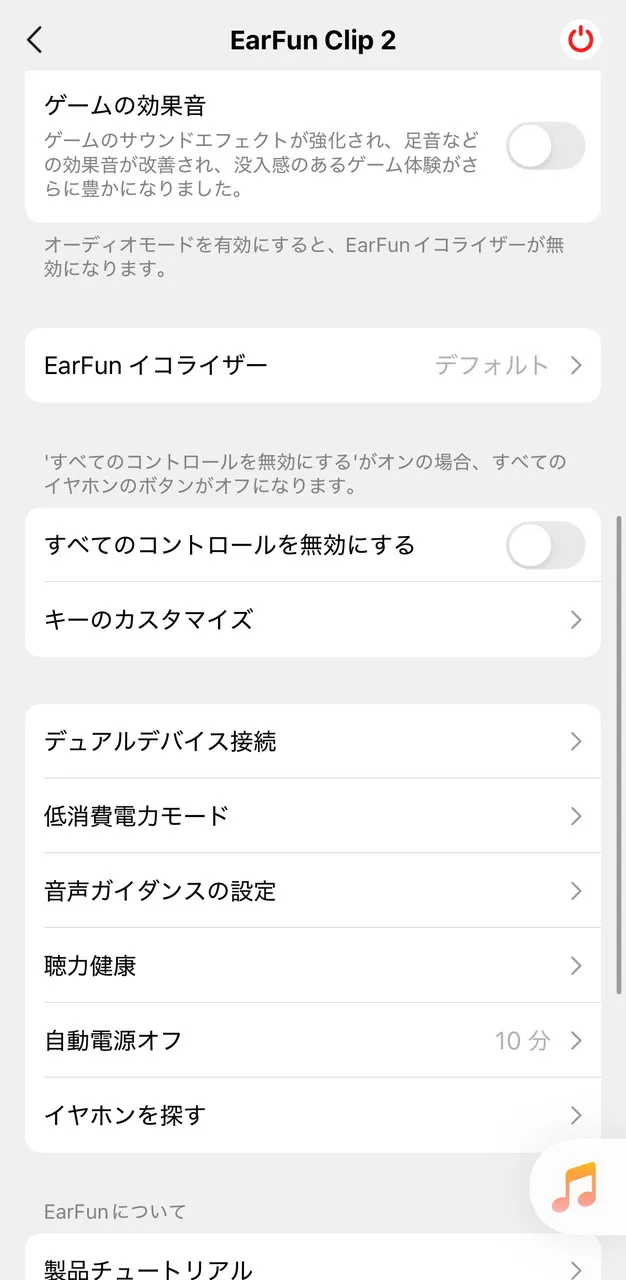The width and height of the screenshot is (626, 1280).
Task: Tap the red power button icon
Action: [580, 40]
